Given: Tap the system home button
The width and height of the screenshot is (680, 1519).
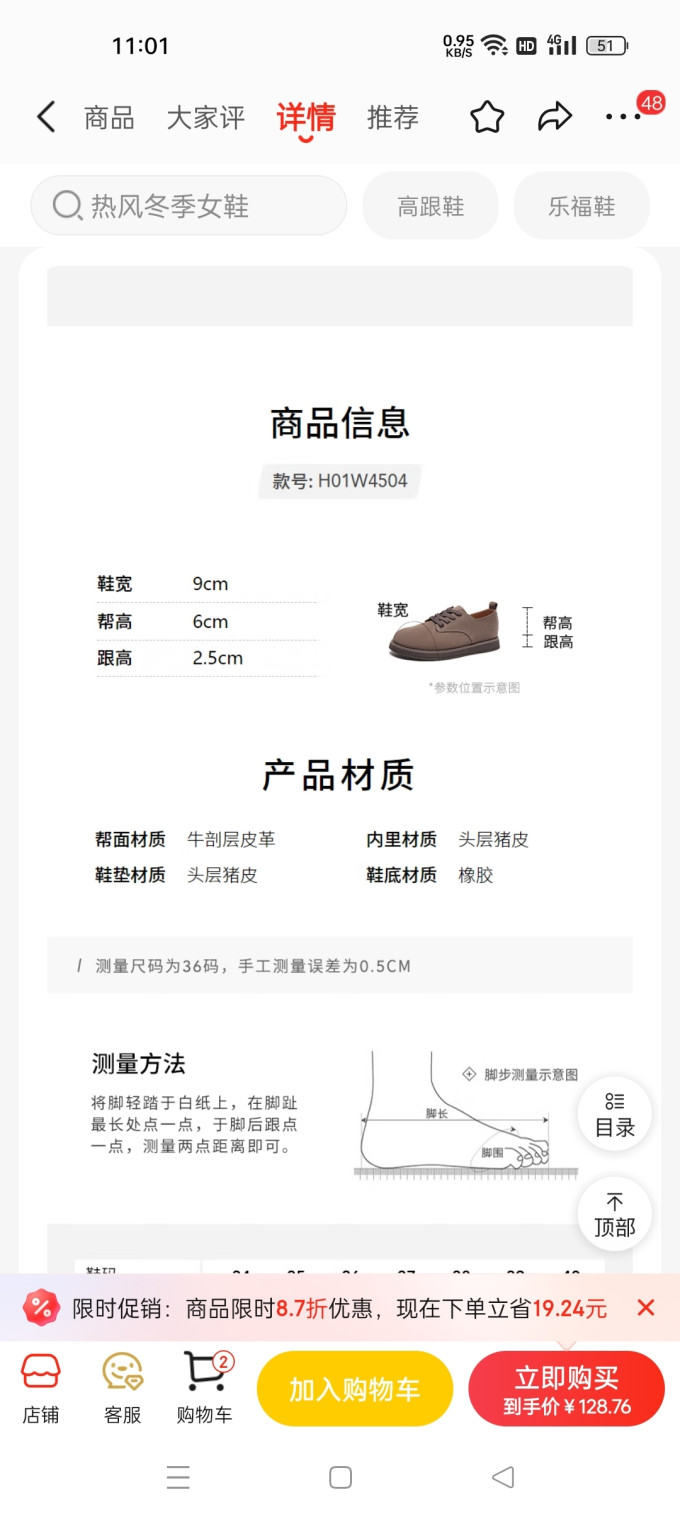Looking at the screenshot, I should click(340, 1477).
